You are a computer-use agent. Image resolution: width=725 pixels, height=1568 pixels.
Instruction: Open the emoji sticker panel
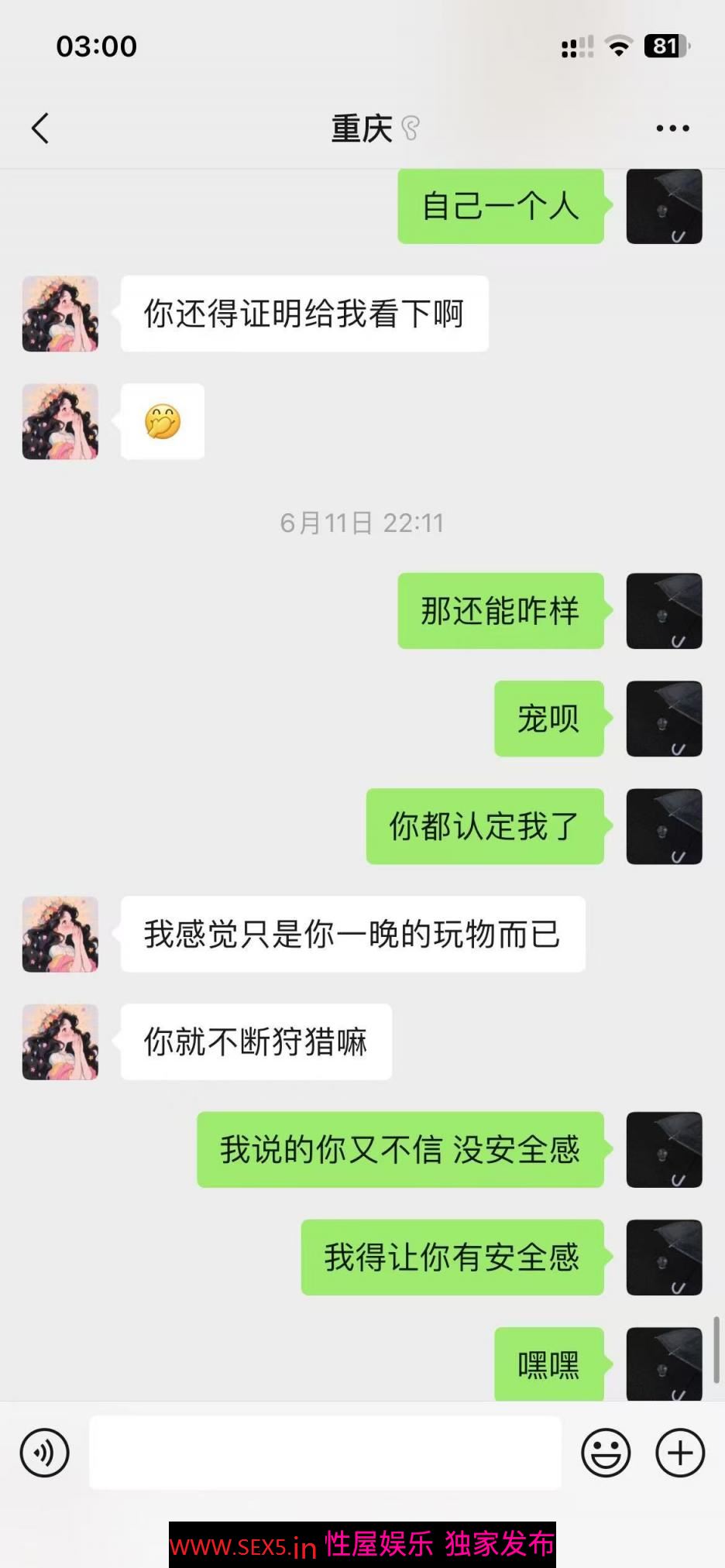pyautogui.click(x=606, y=1453)
